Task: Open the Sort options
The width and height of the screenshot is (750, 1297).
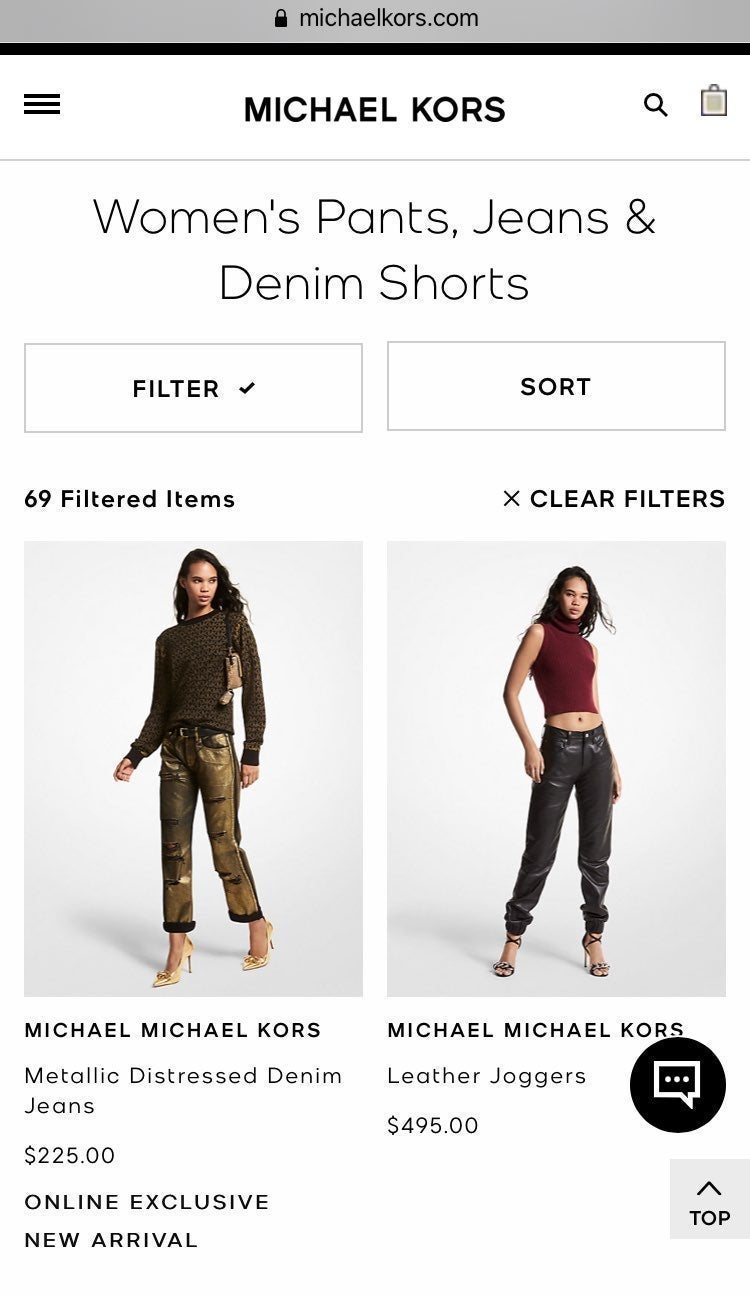Action: tap(556, 386)
